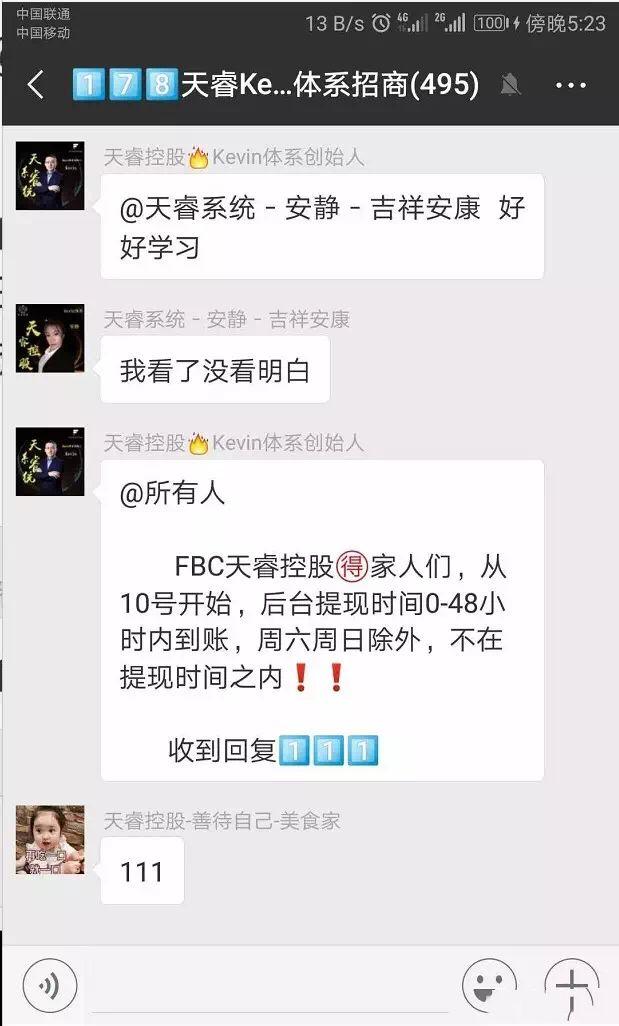Open the emoji sticker picker
Viewport: 619px width, 1026px height.
(x=489, y=985)
